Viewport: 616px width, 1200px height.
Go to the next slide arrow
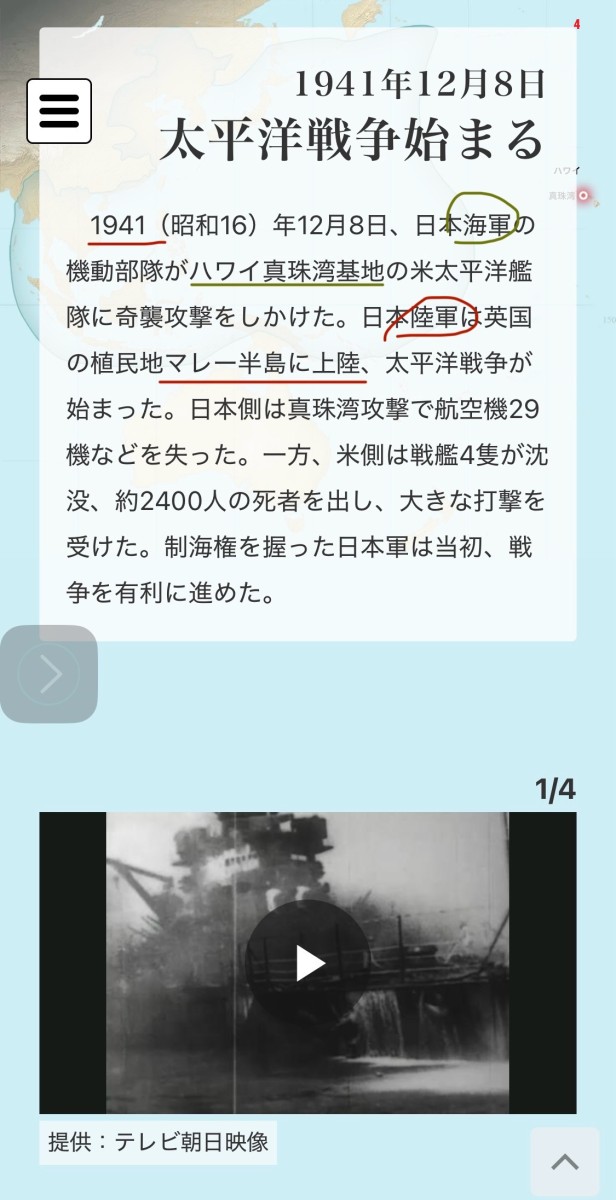pos(49,674)
